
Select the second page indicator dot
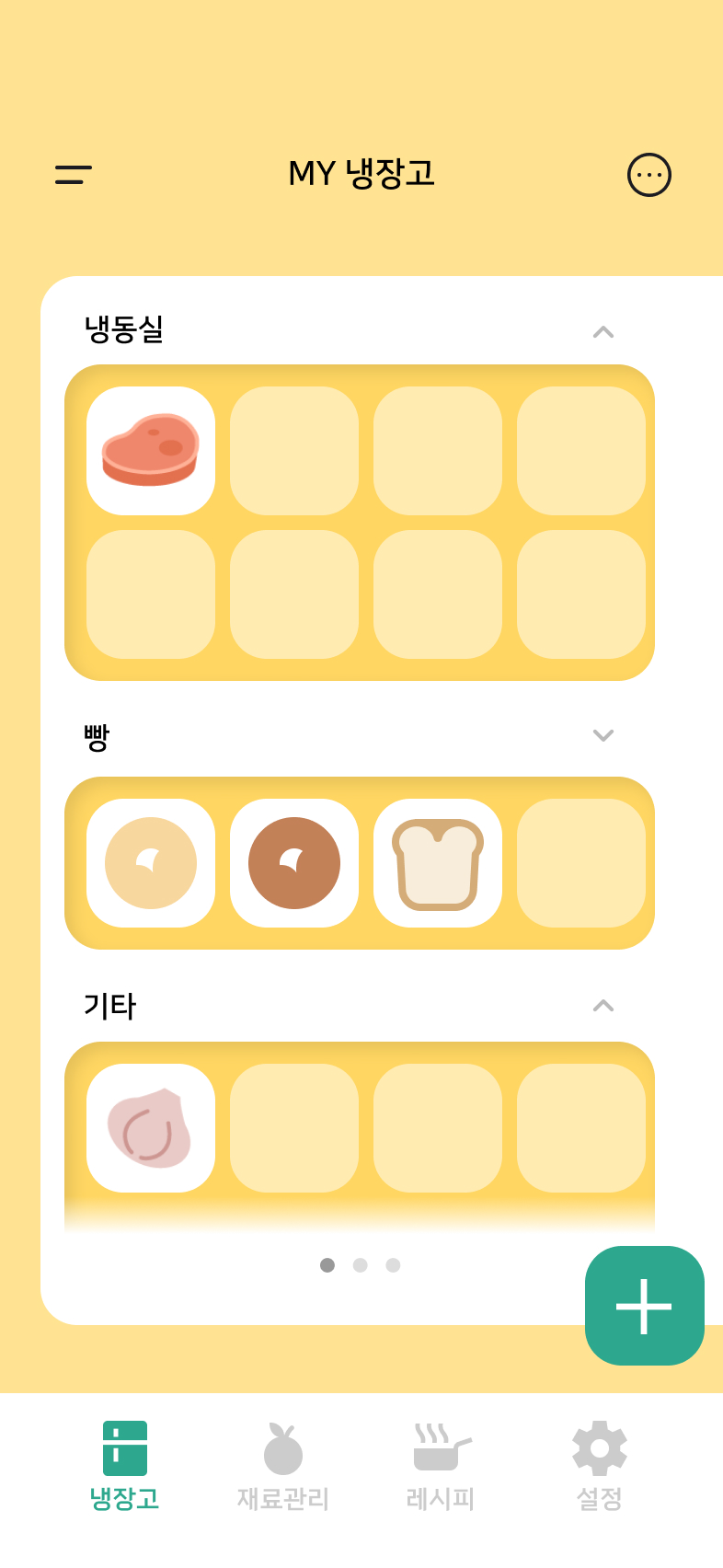coord(360,1265)
